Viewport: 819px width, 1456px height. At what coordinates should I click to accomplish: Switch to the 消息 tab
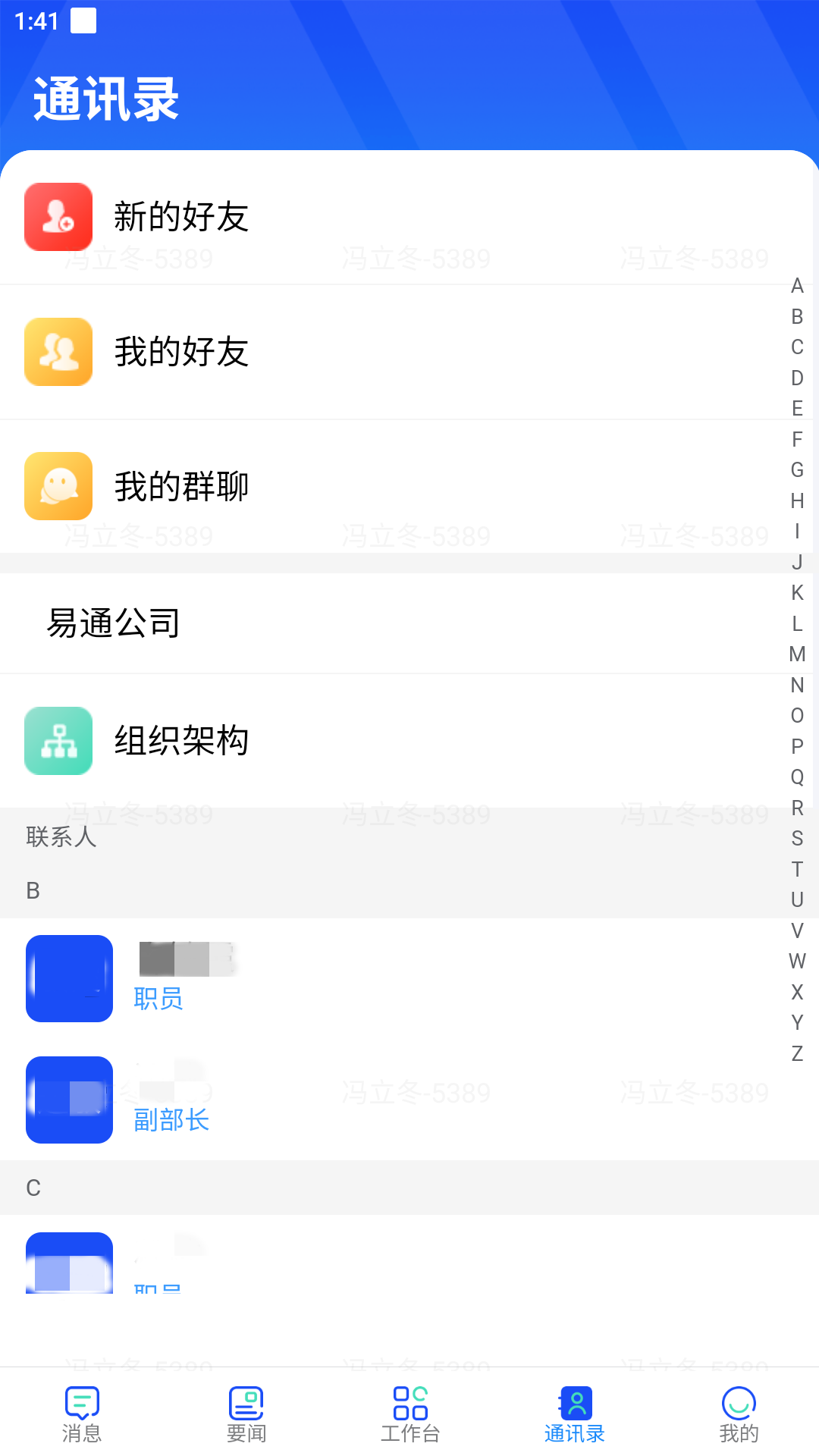click(x=82, y=1414)
